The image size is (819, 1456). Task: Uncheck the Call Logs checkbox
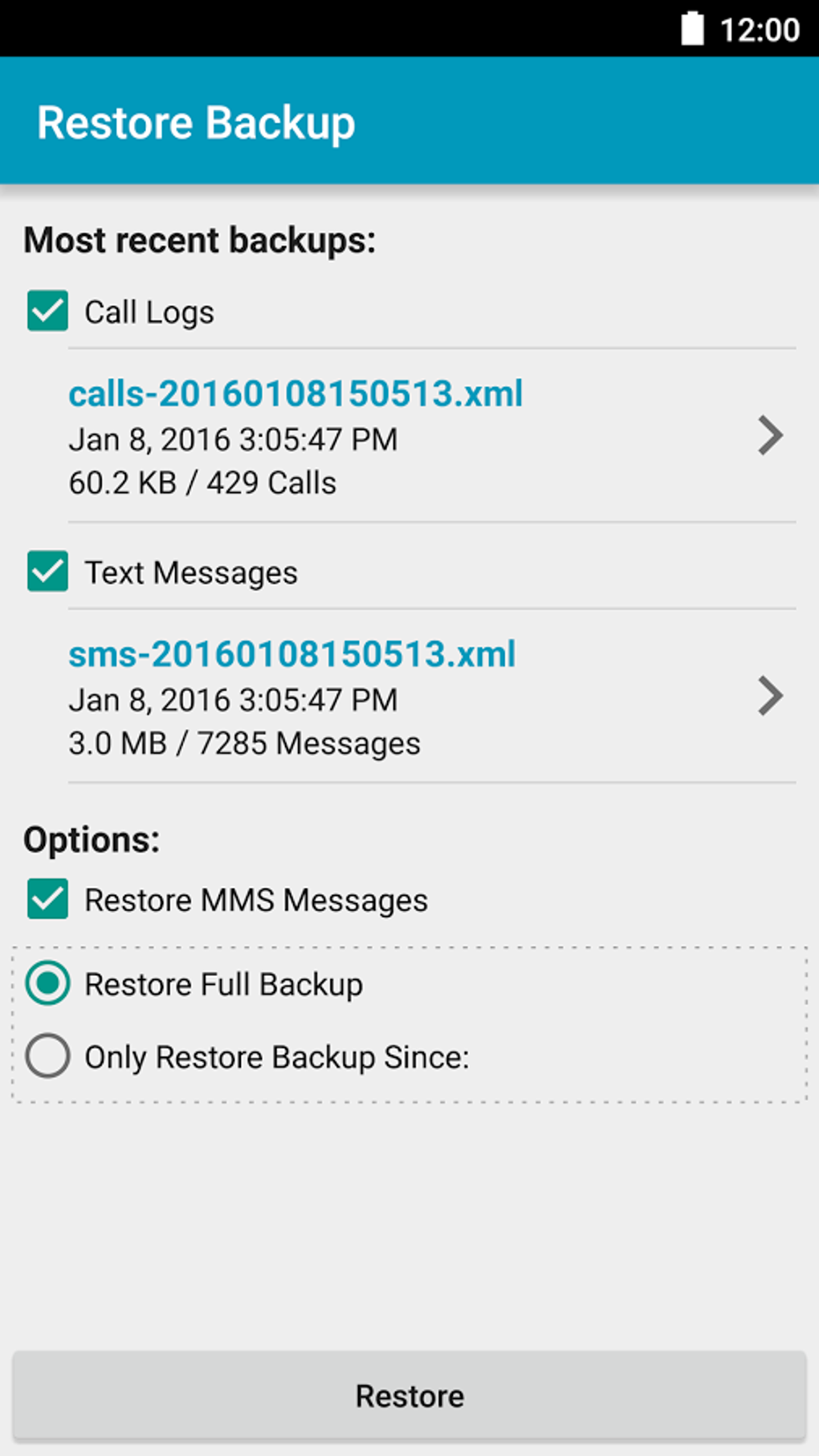tap(47, 311)
